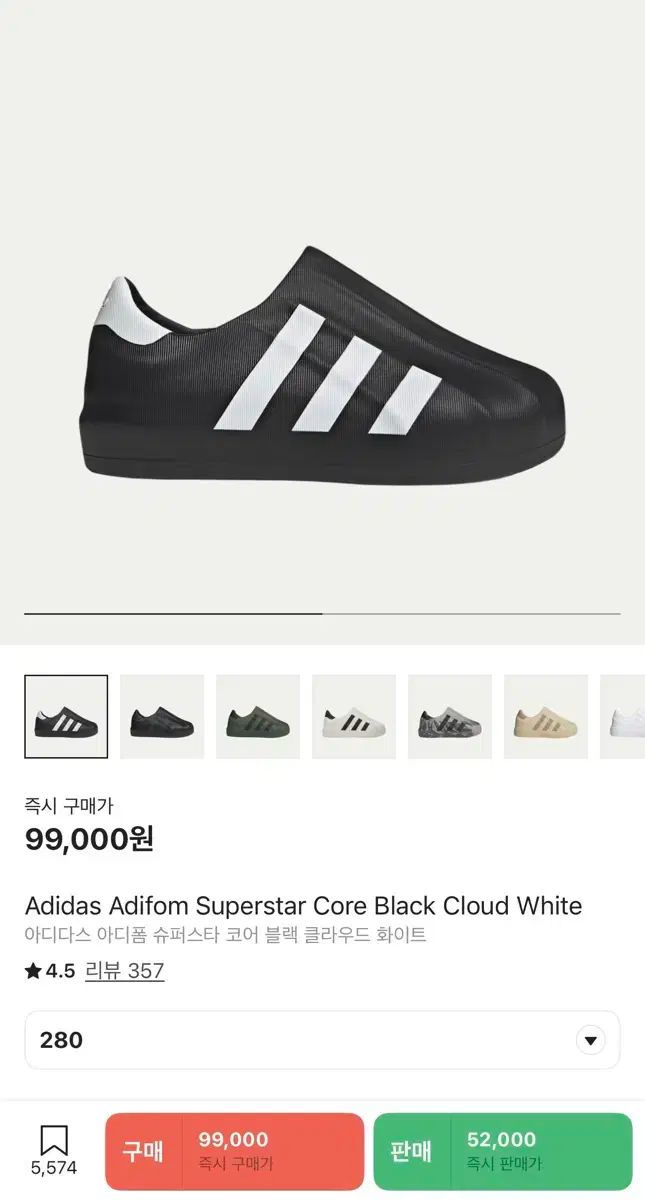The width and height of the screenshot is (645, 1200).
Task: Select the black with white stripes thumbnail
Action: click(x=66, y=717)
